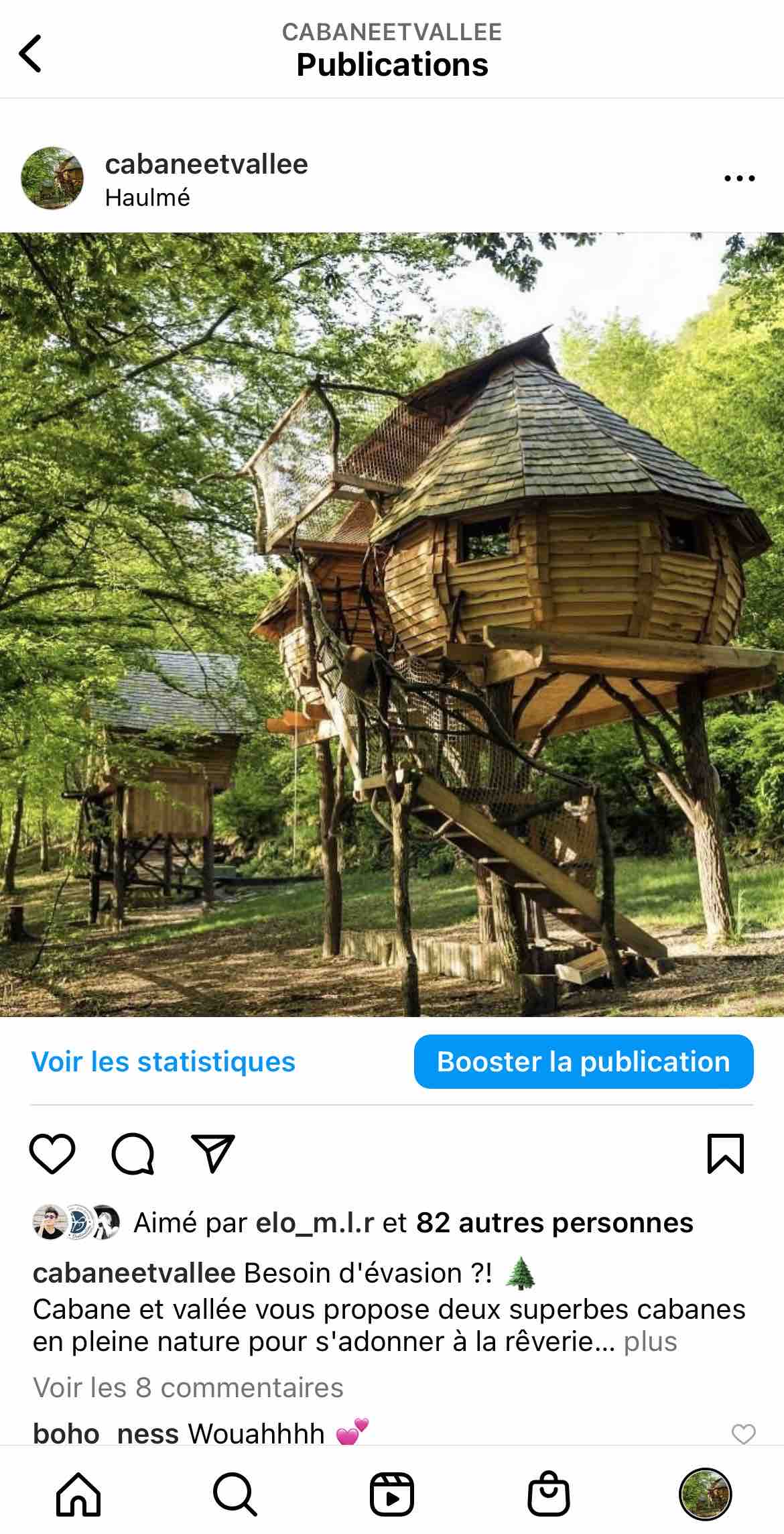View the 82 autres personnes likes list

pyautogui.click(x=554, y=1223)
